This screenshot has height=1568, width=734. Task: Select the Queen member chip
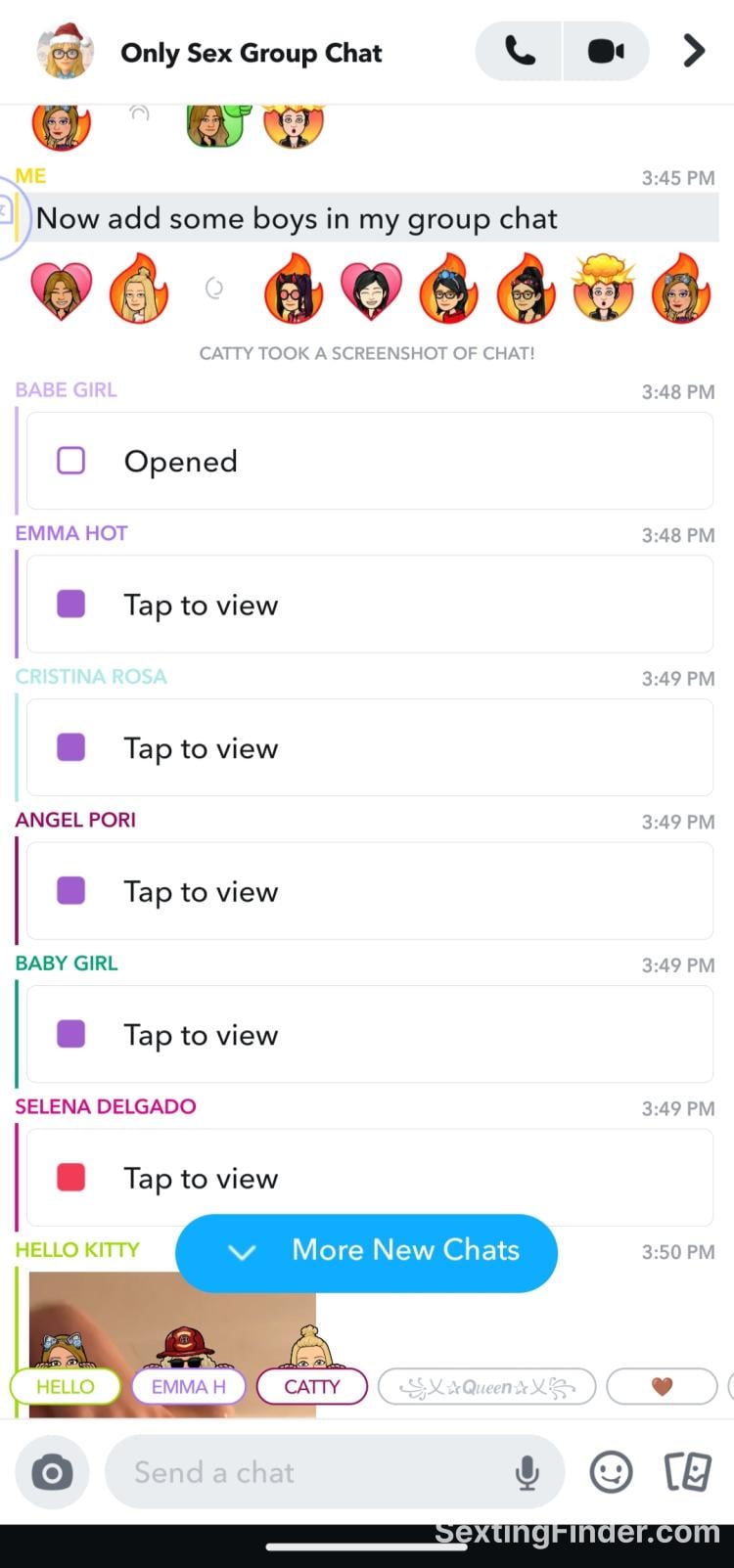486,1386
